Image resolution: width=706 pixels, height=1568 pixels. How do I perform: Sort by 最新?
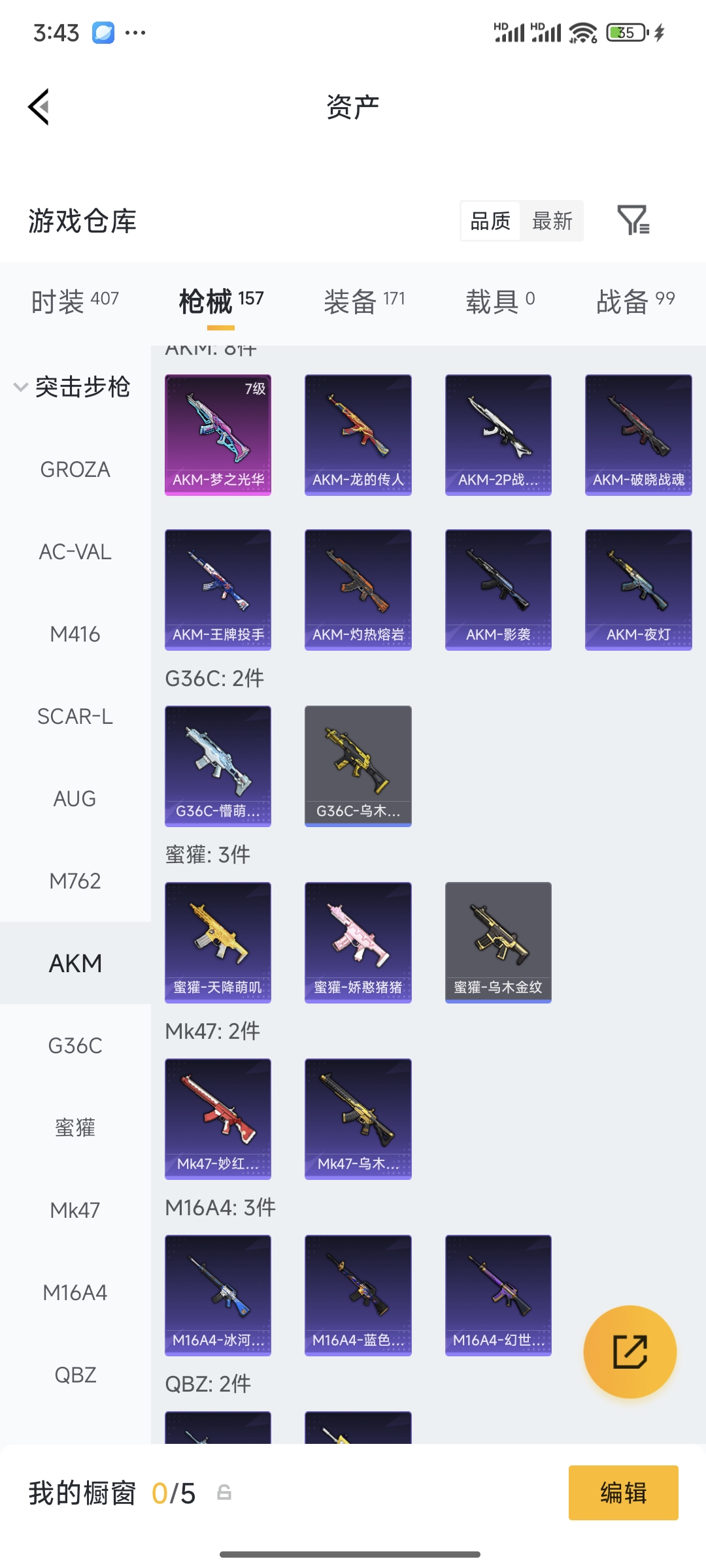(x=552, y=221)
